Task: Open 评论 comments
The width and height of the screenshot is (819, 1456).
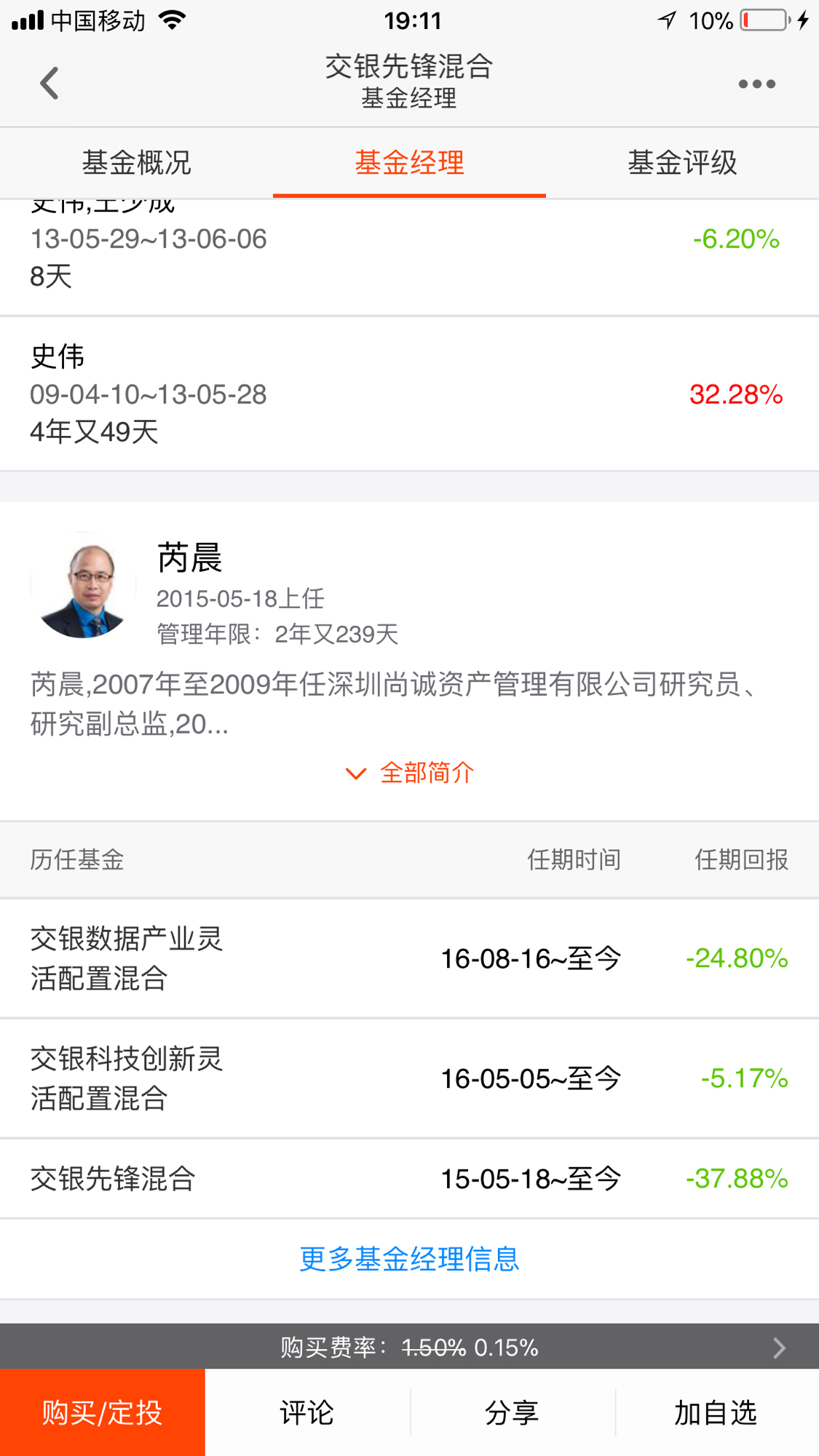Action: 307,1412
